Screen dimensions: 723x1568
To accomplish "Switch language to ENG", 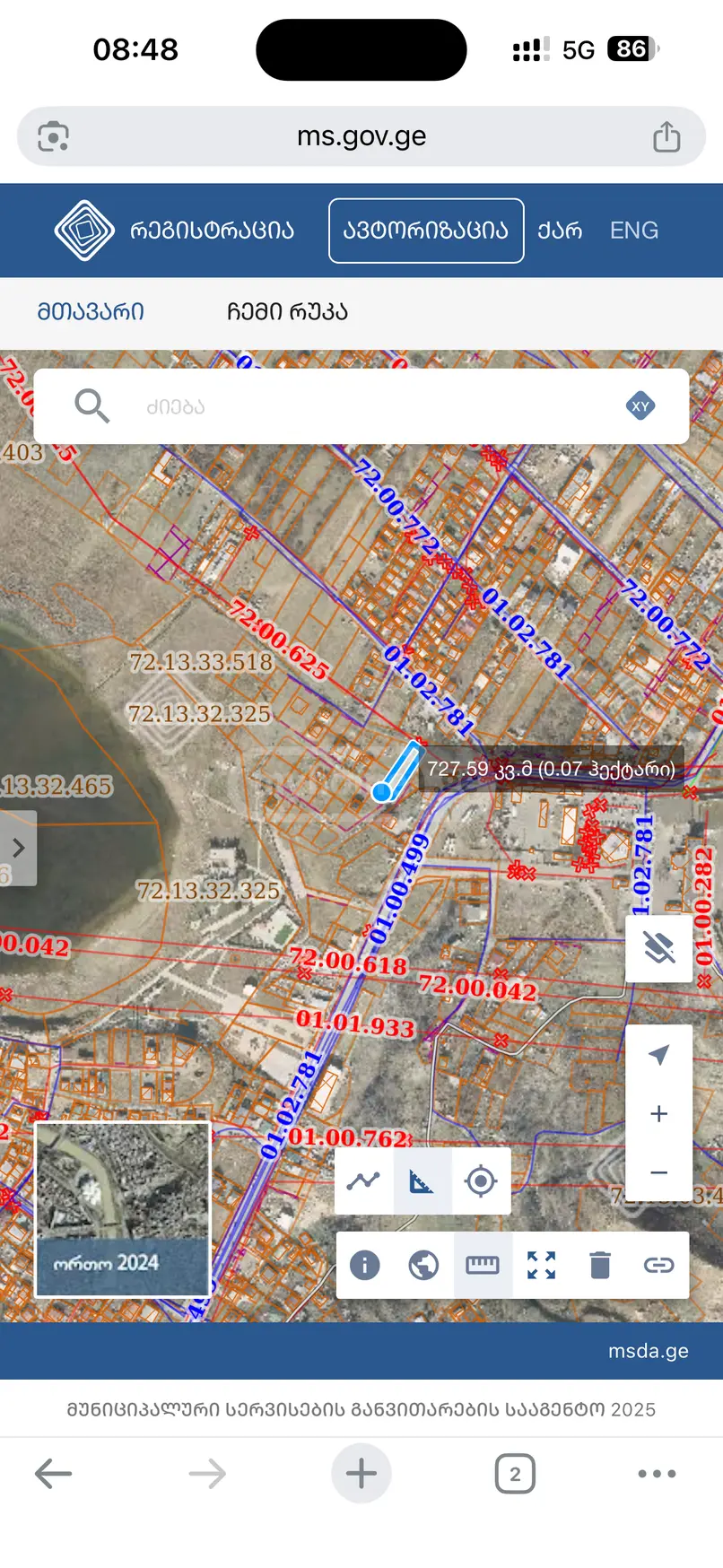I will point(634,231).
